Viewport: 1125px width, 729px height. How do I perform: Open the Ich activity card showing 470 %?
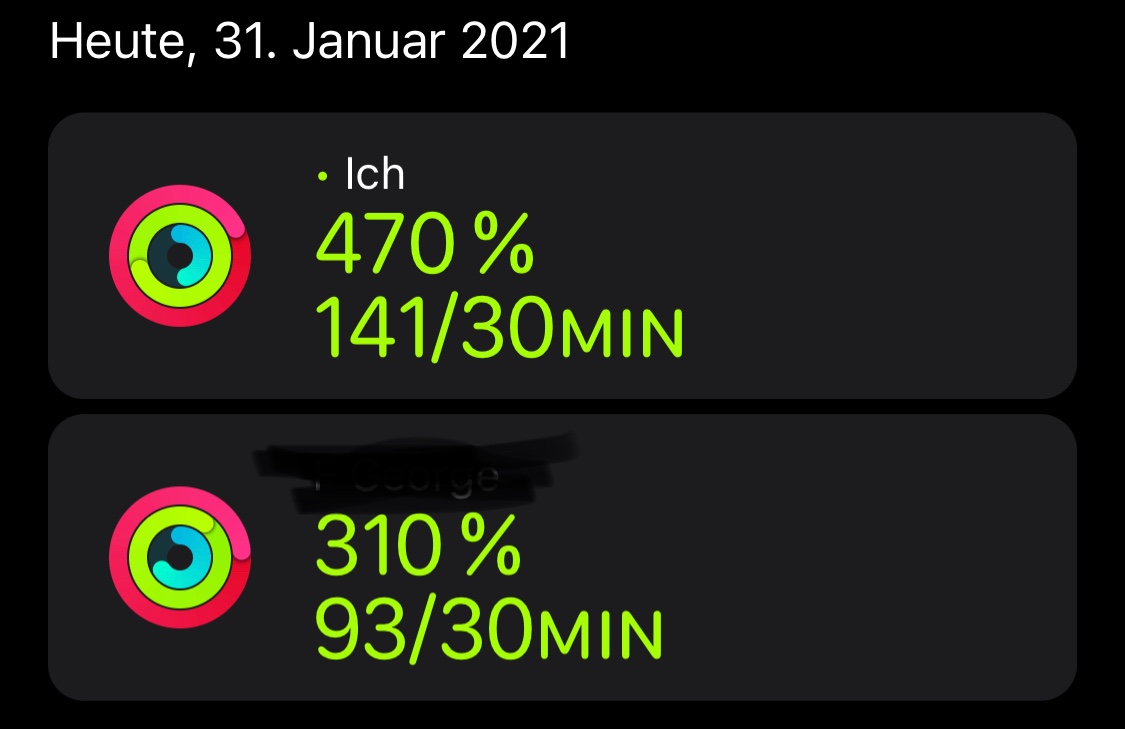click(562, 255)
